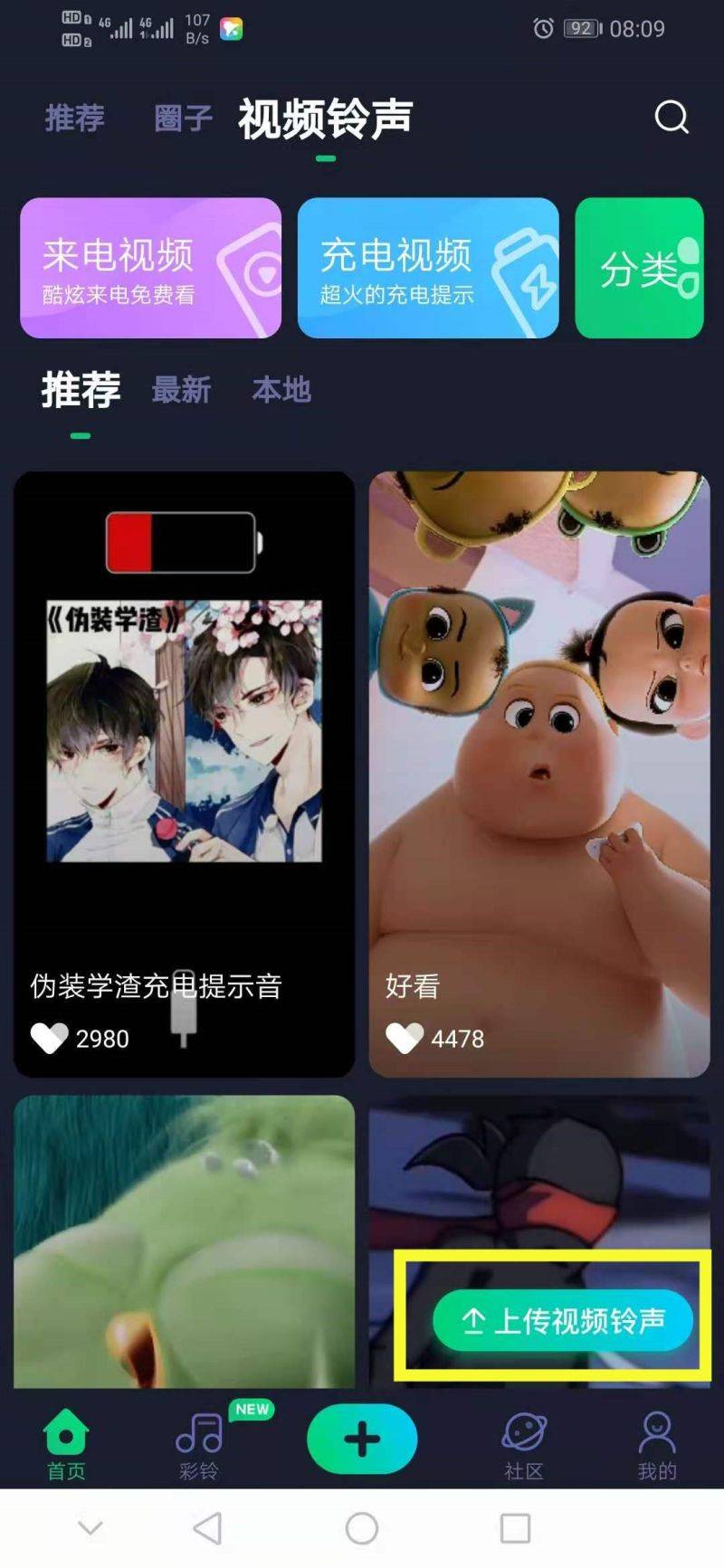724x1568 pixels.
Task: Tap the system back triangle button
Action: coord(208,1528)
